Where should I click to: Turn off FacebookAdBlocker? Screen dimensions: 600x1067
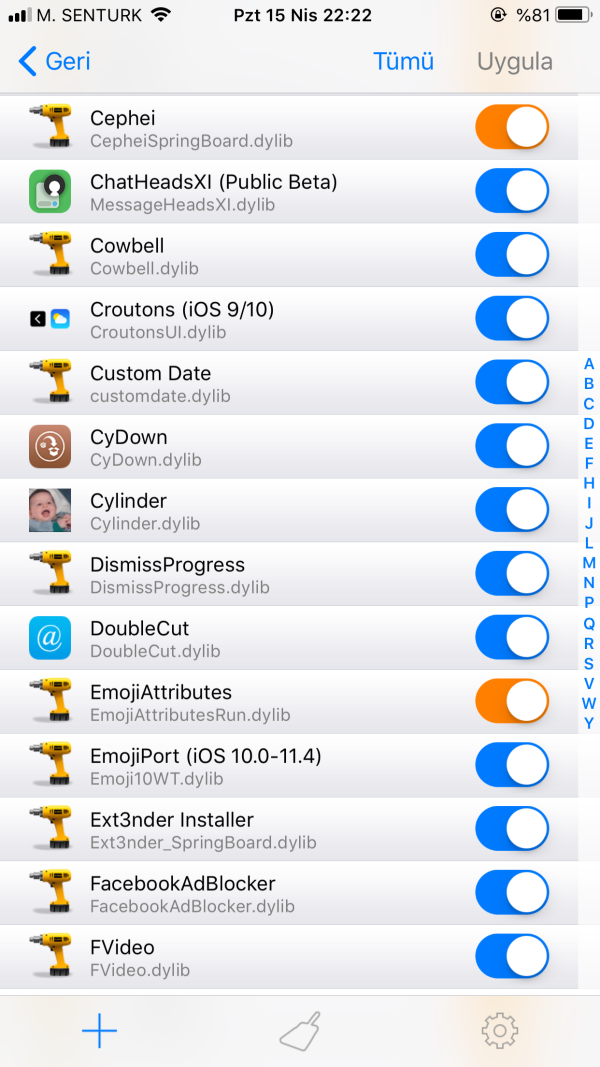(x=512, y=893)
